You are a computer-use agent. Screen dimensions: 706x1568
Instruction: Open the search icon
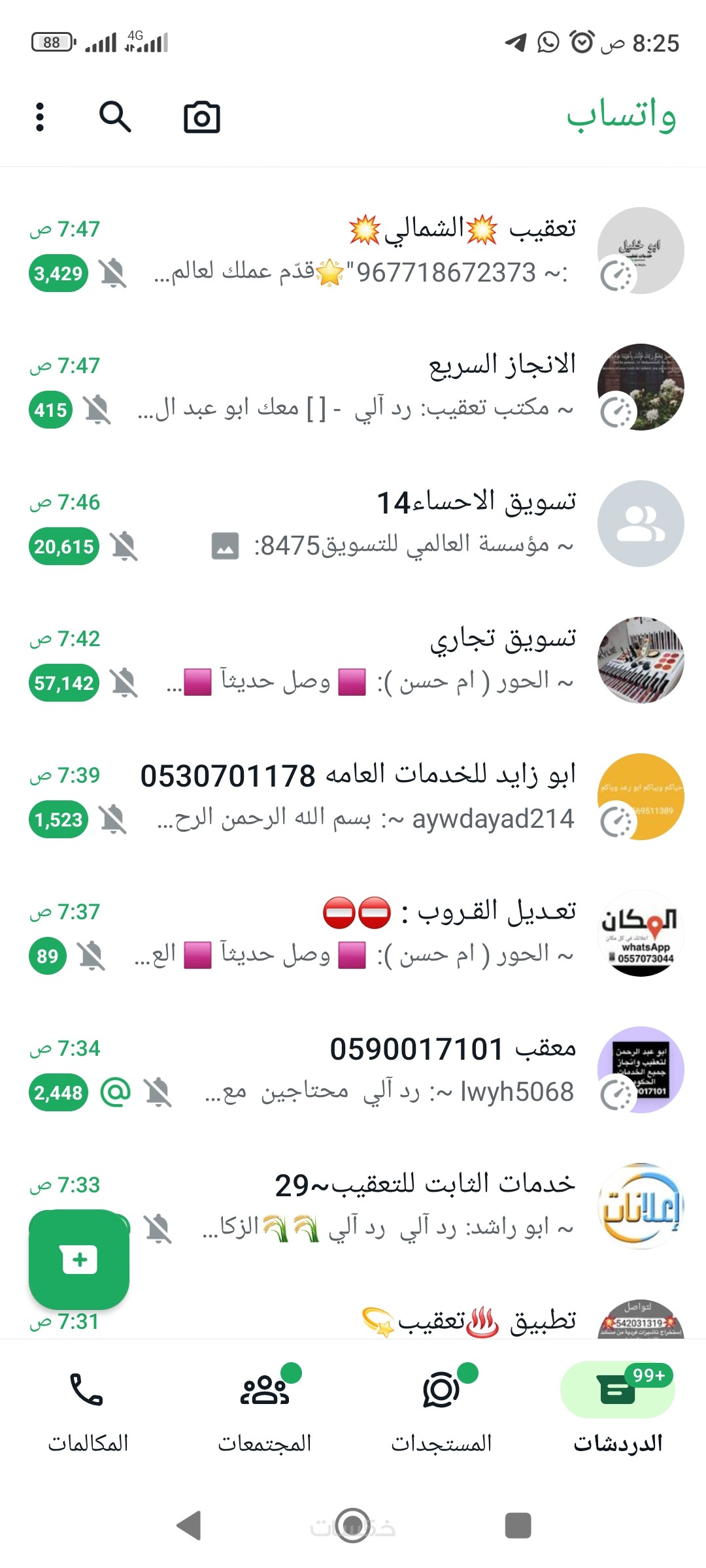pyautogui.click(x=115, y=117)
